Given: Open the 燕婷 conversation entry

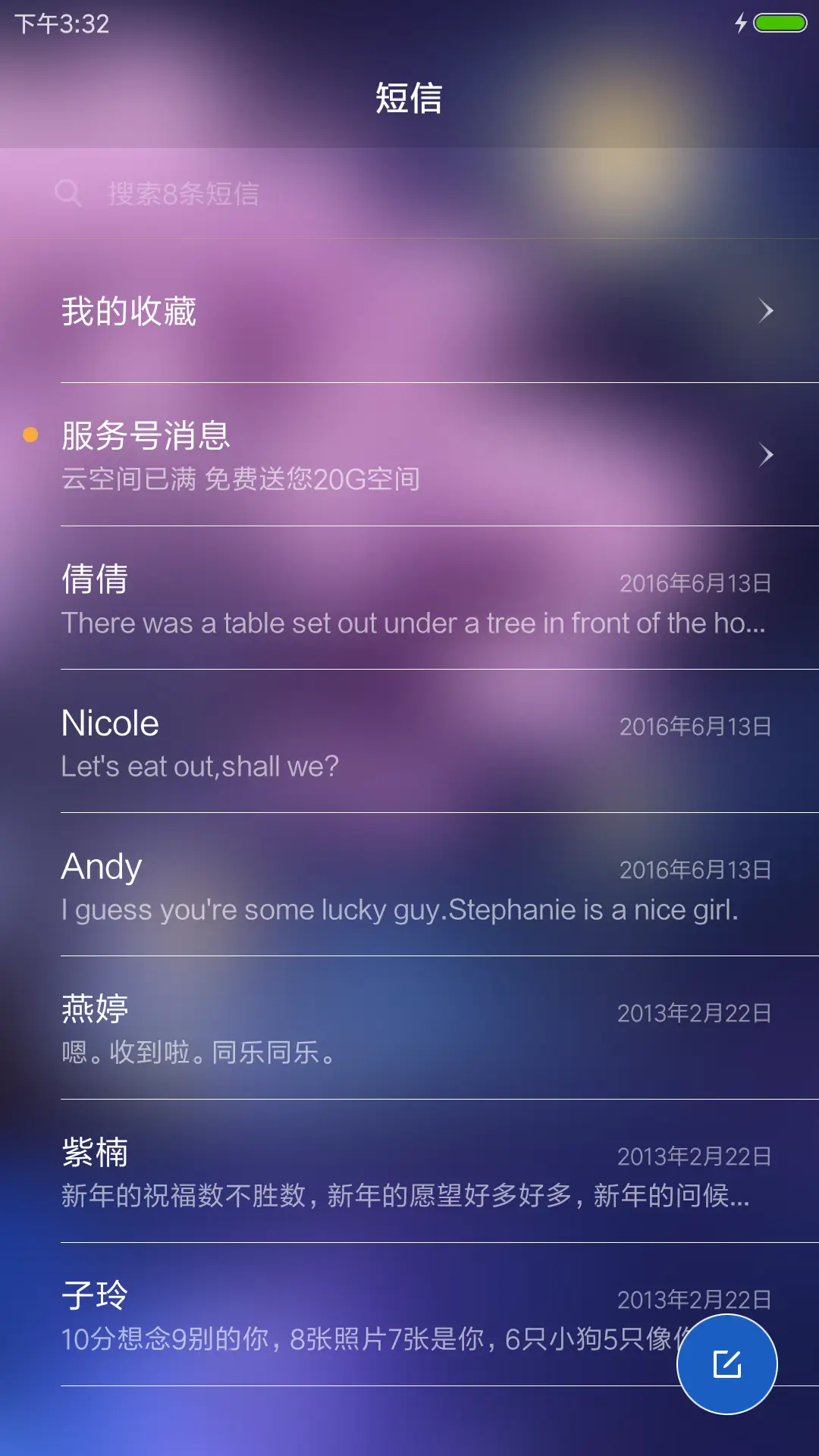Looking at the screenshot, I should [303, 1028].
